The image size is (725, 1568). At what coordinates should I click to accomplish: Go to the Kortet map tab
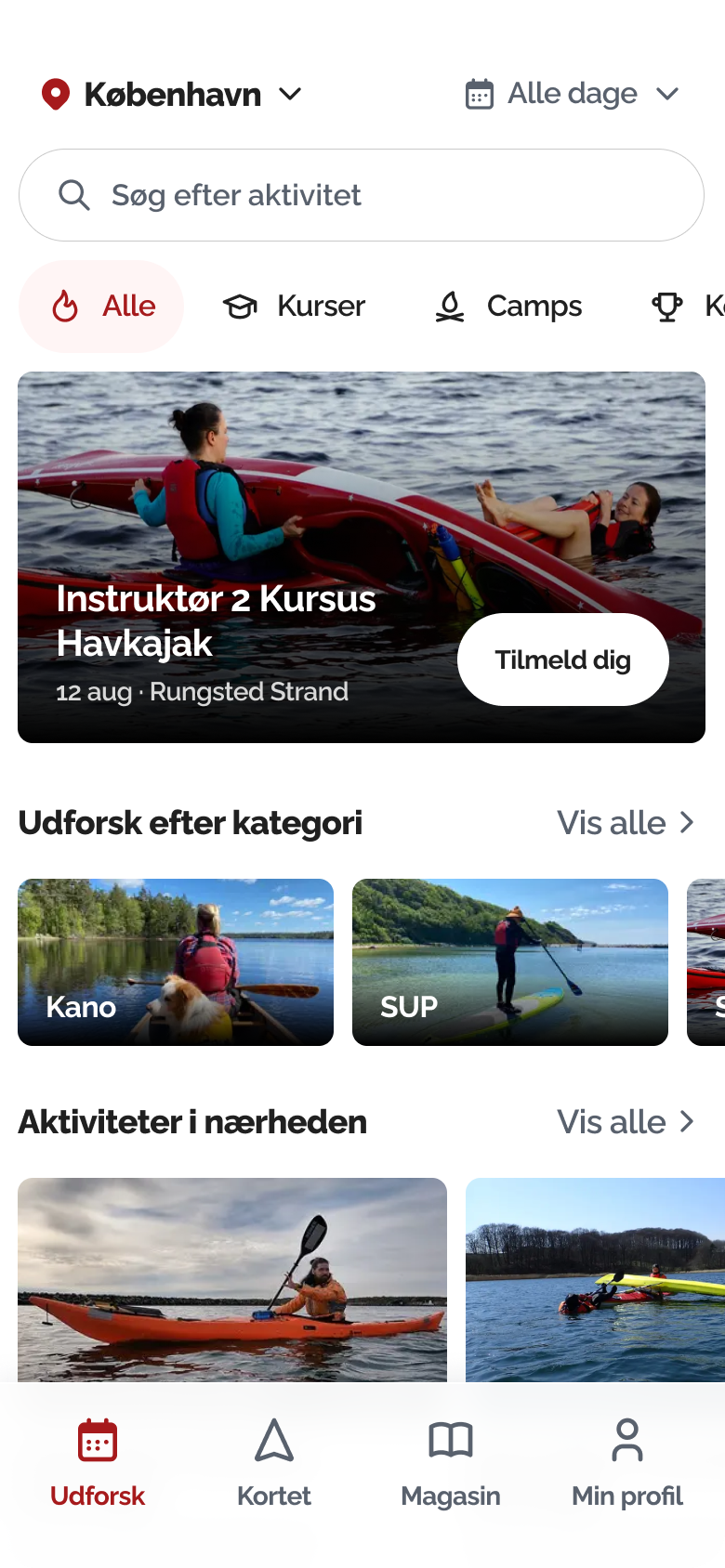coord(274,1463)
